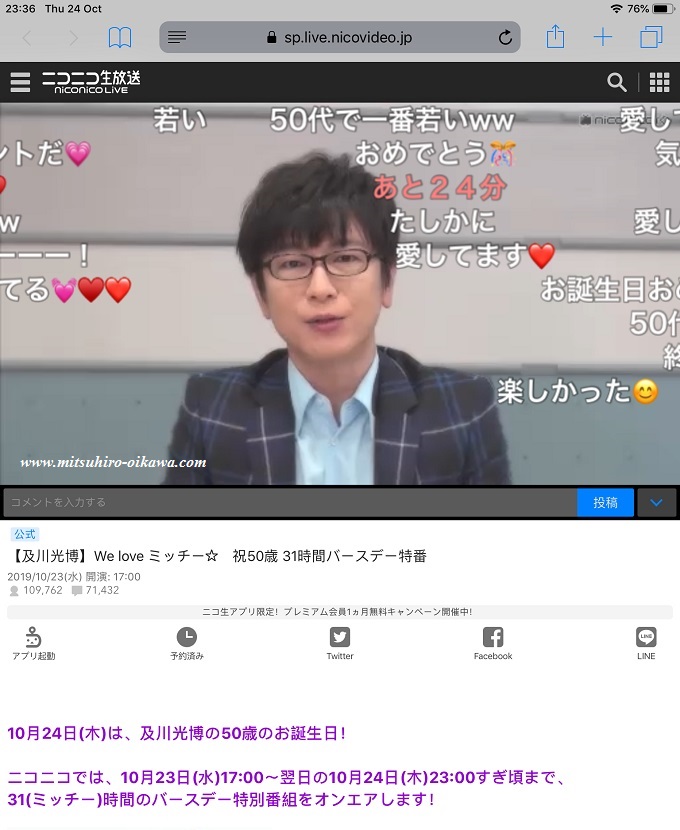680x830 pixels.
Task: Reload the current page
Action: point(505,38)
